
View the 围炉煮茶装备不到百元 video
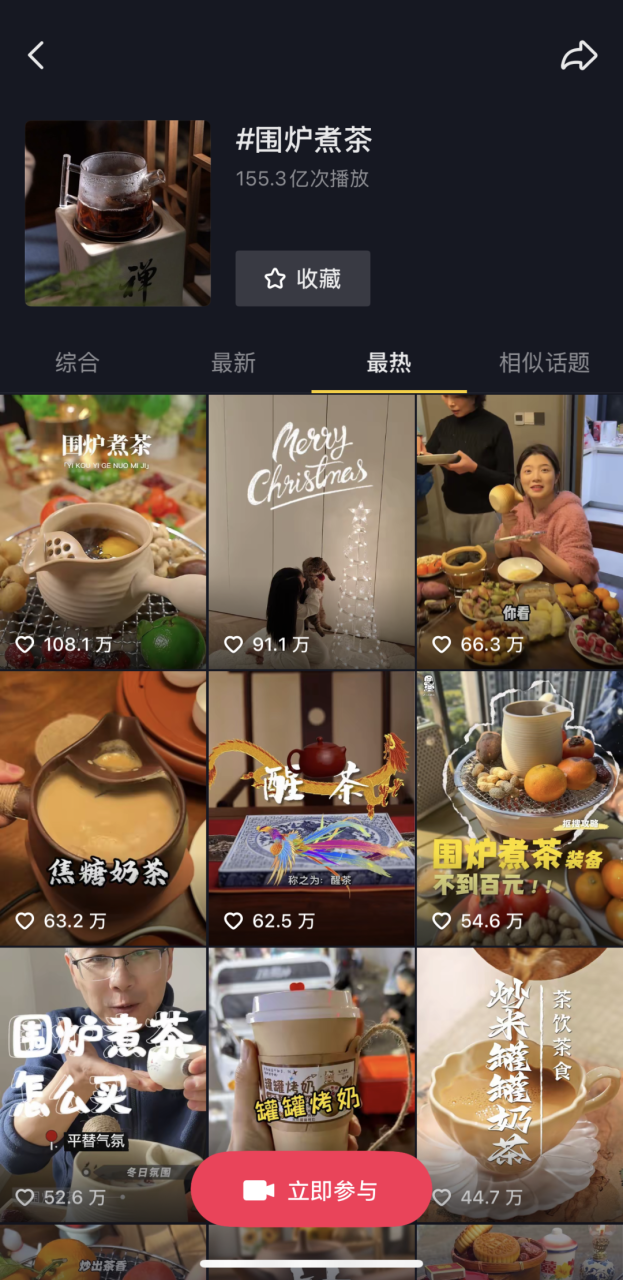tap(519, 808)
